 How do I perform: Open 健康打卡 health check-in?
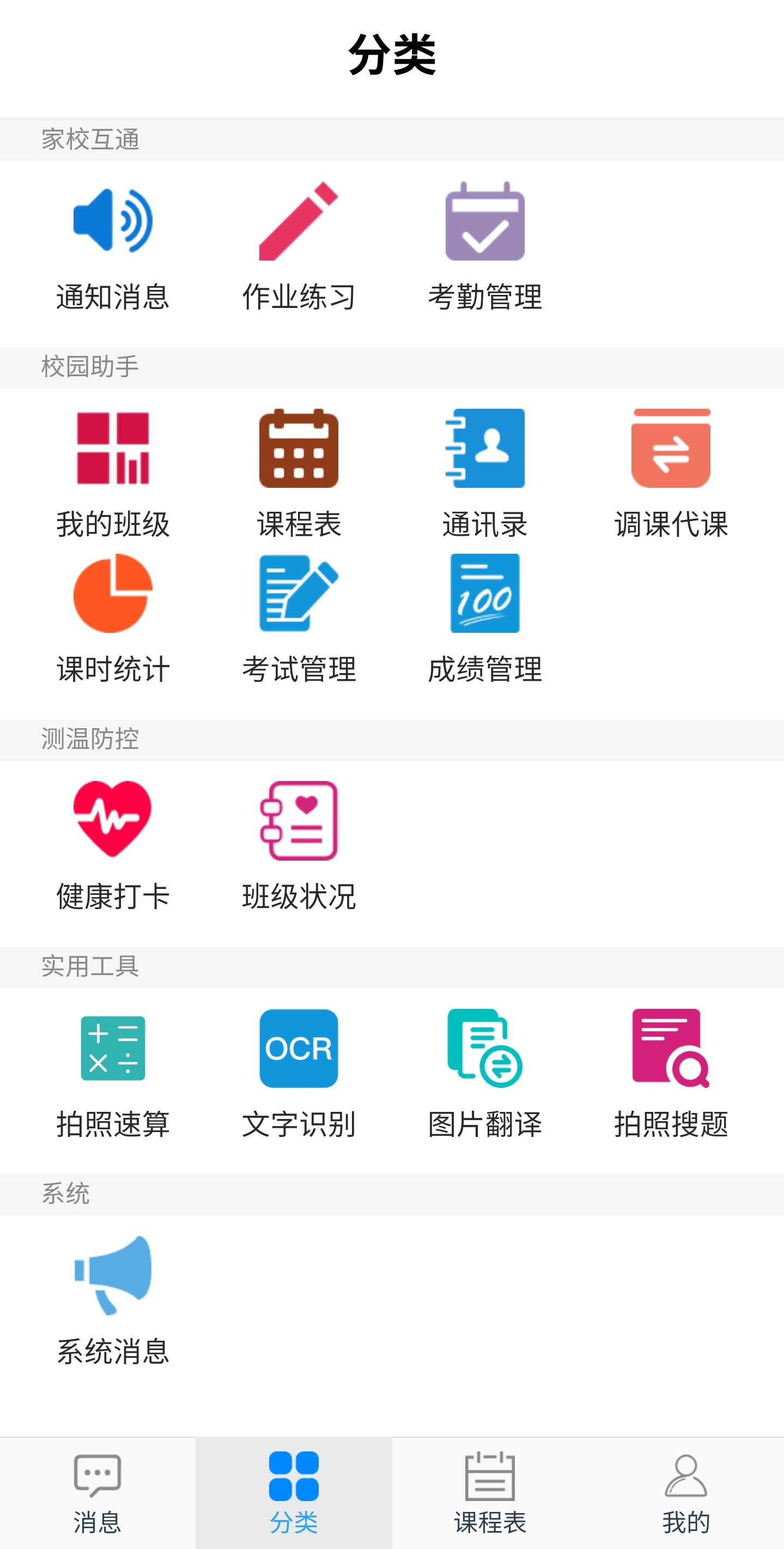pyautogui.click(x=112, y=846)
